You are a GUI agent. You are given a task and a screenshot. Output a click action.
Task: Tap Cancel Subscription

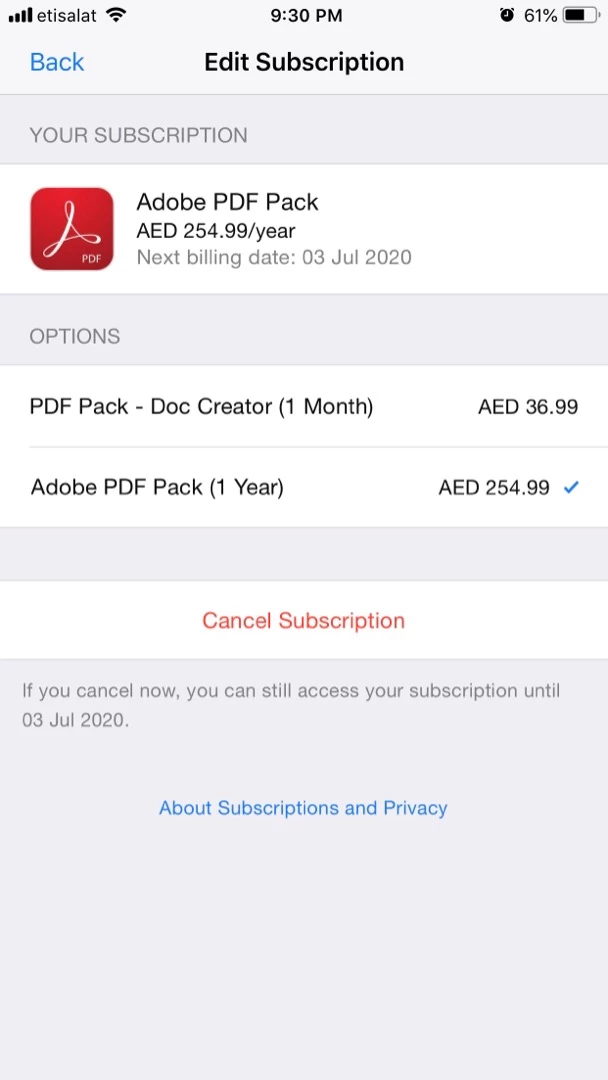[x=303, y=620]
